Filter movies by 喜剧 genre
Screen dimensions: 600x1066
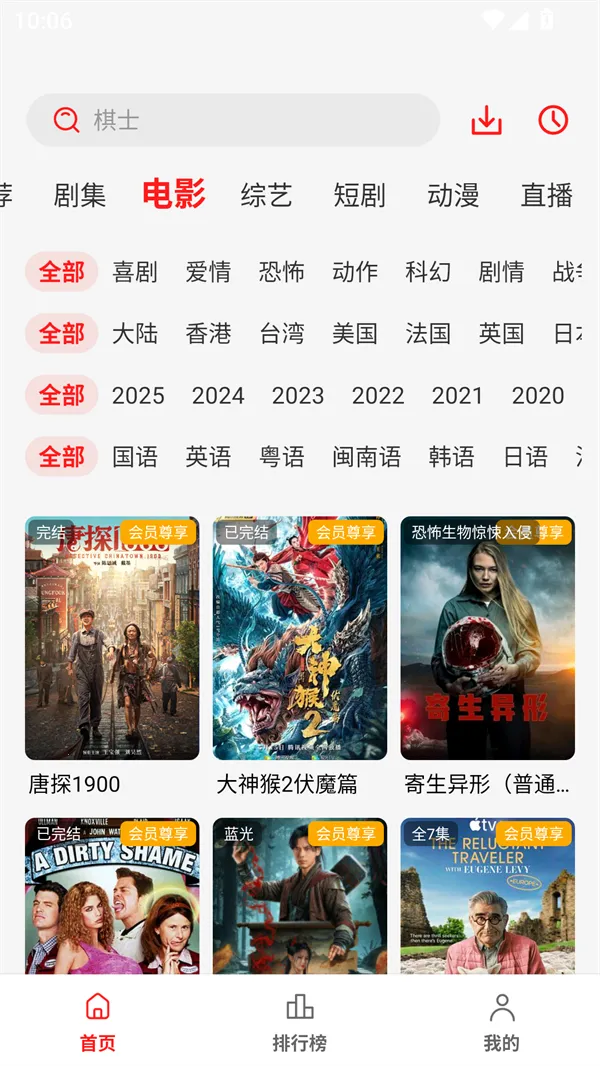pyautogui.click(x=135, y=272)
